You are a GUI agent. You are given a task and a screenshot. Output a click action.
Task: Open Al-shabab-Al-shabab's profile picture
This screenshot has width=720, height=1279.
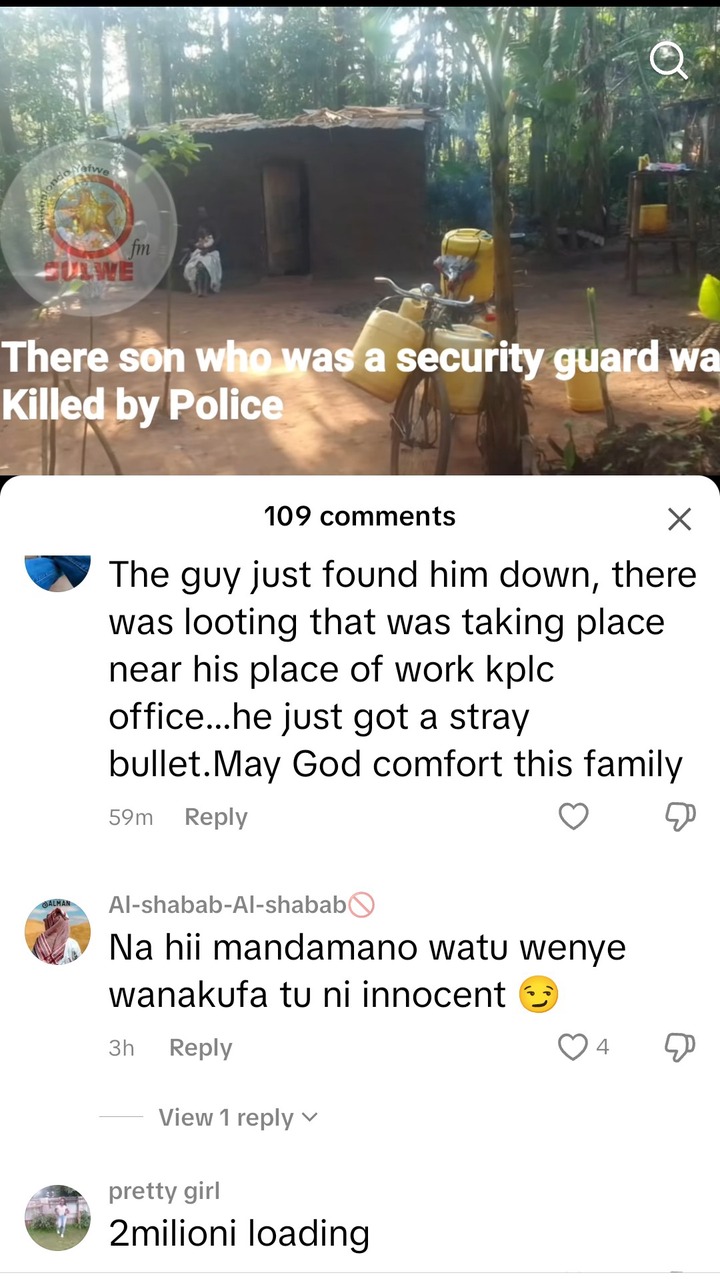(57, 932)
